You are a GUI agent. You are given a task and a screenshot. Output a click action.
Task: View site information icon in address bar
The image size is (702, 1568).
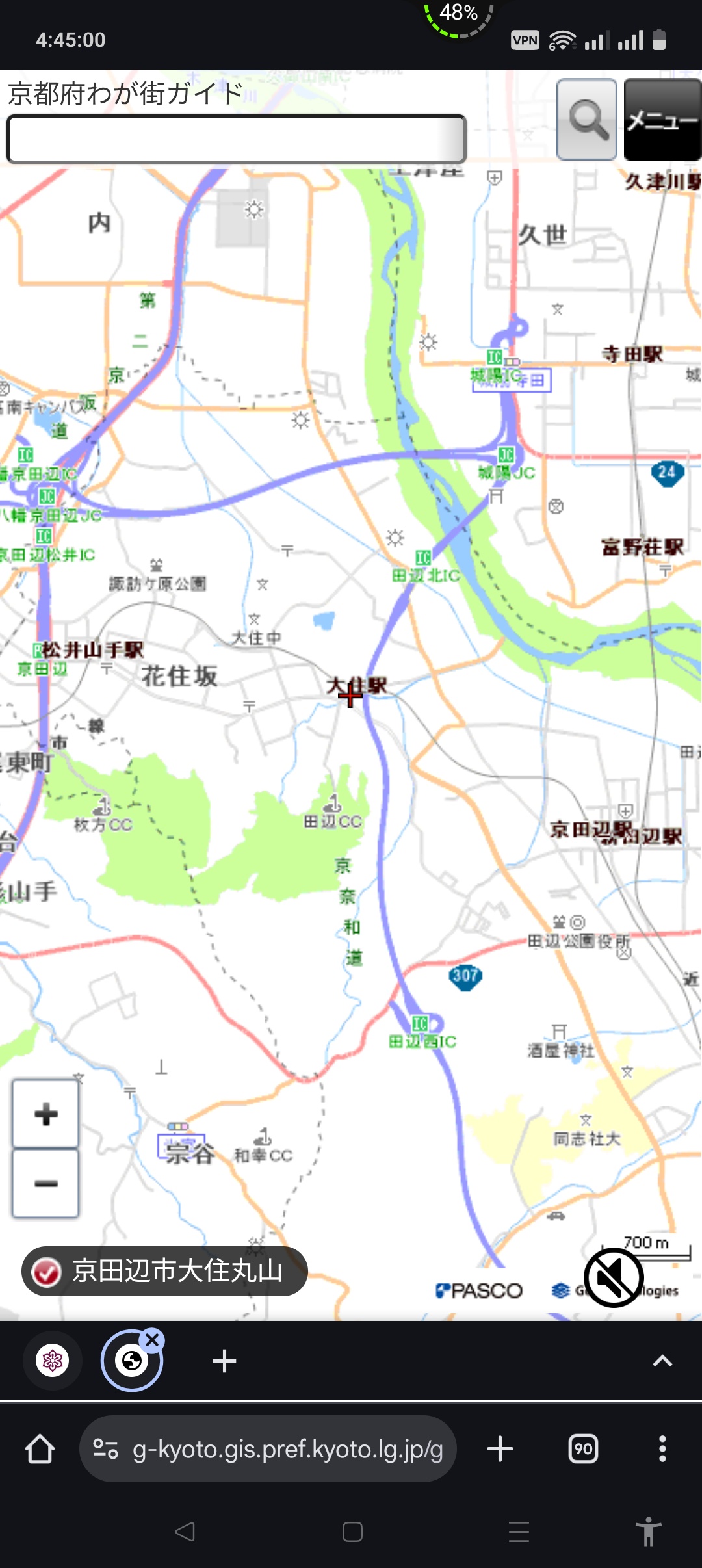[105, 1449]
